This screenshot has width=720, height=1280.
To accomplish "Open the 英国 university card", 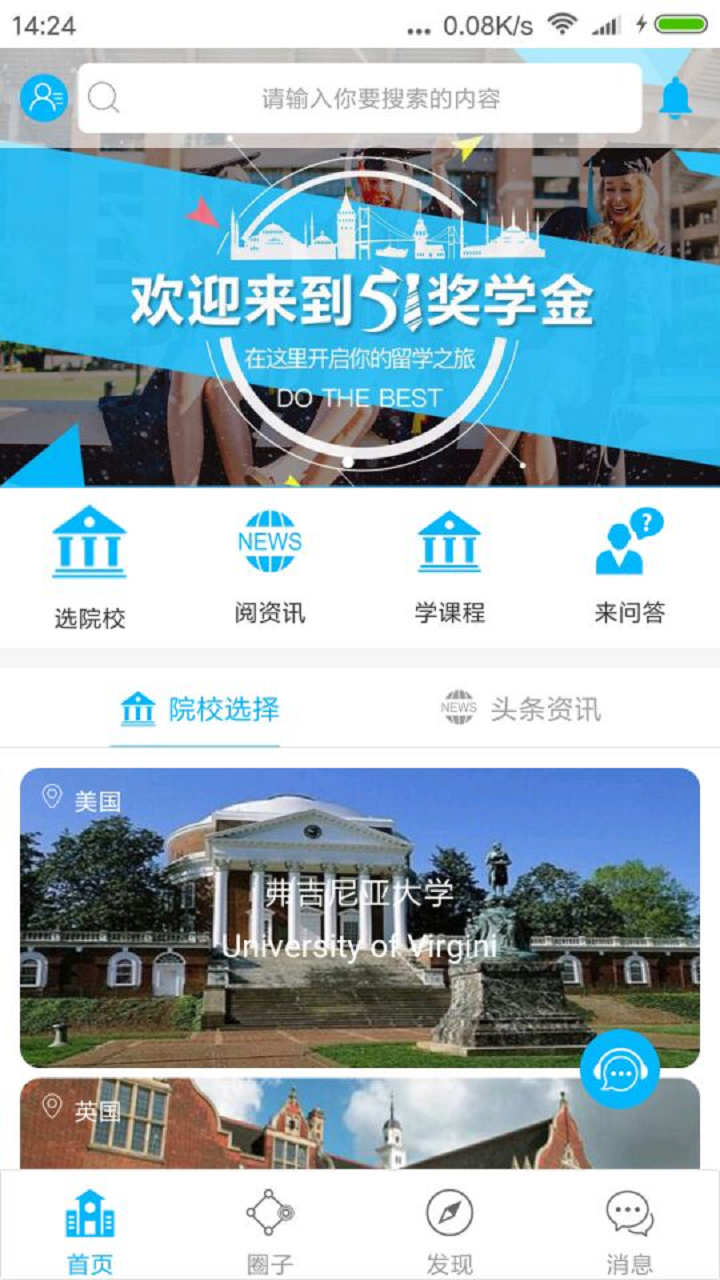I will pyautogui.click(x=300, y=1123).
